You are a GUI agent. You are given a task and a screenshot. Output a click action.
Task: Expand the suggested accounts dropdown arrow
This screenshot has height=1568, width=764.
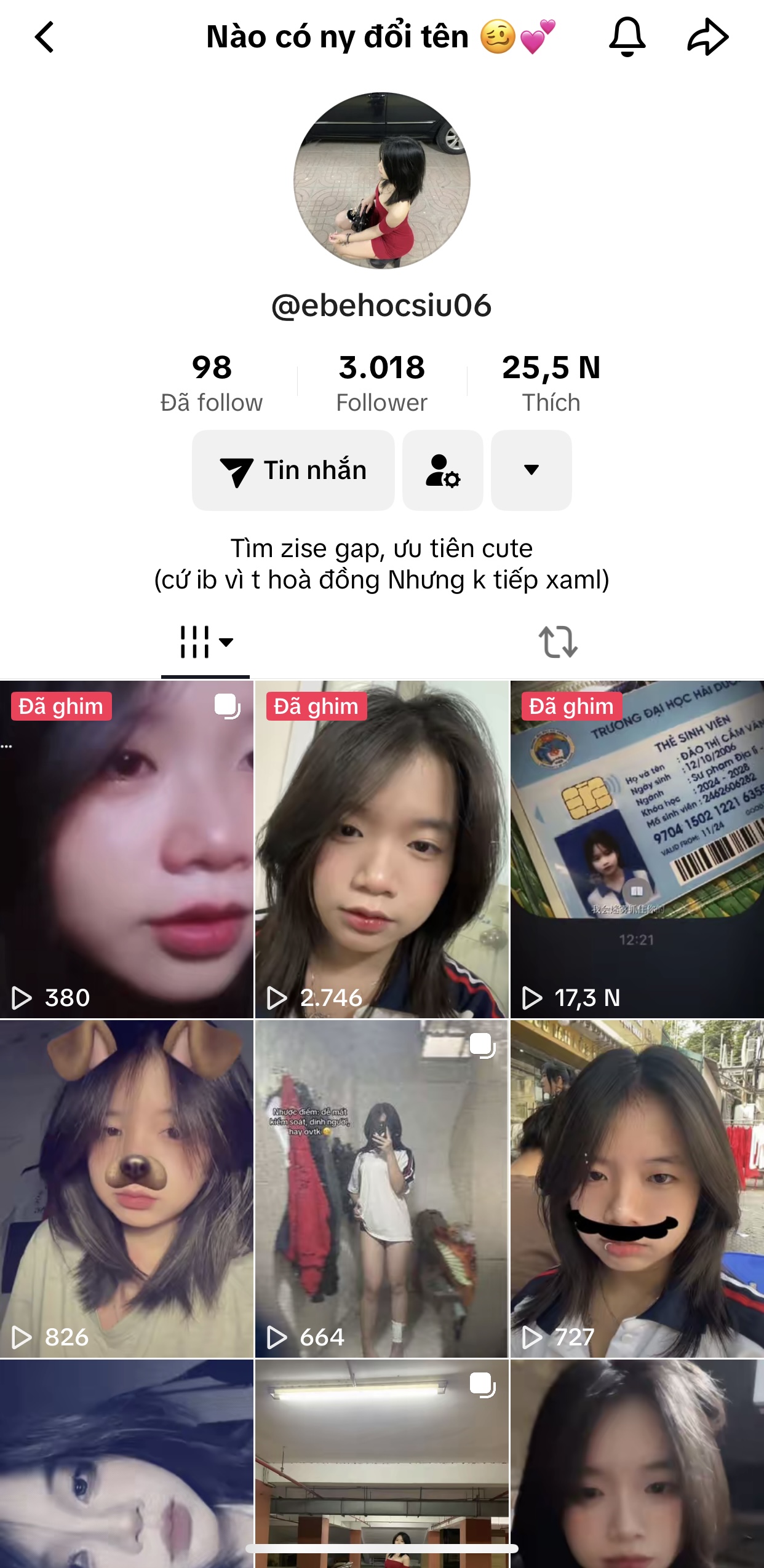pyautogui.click(x=531, y=470)
